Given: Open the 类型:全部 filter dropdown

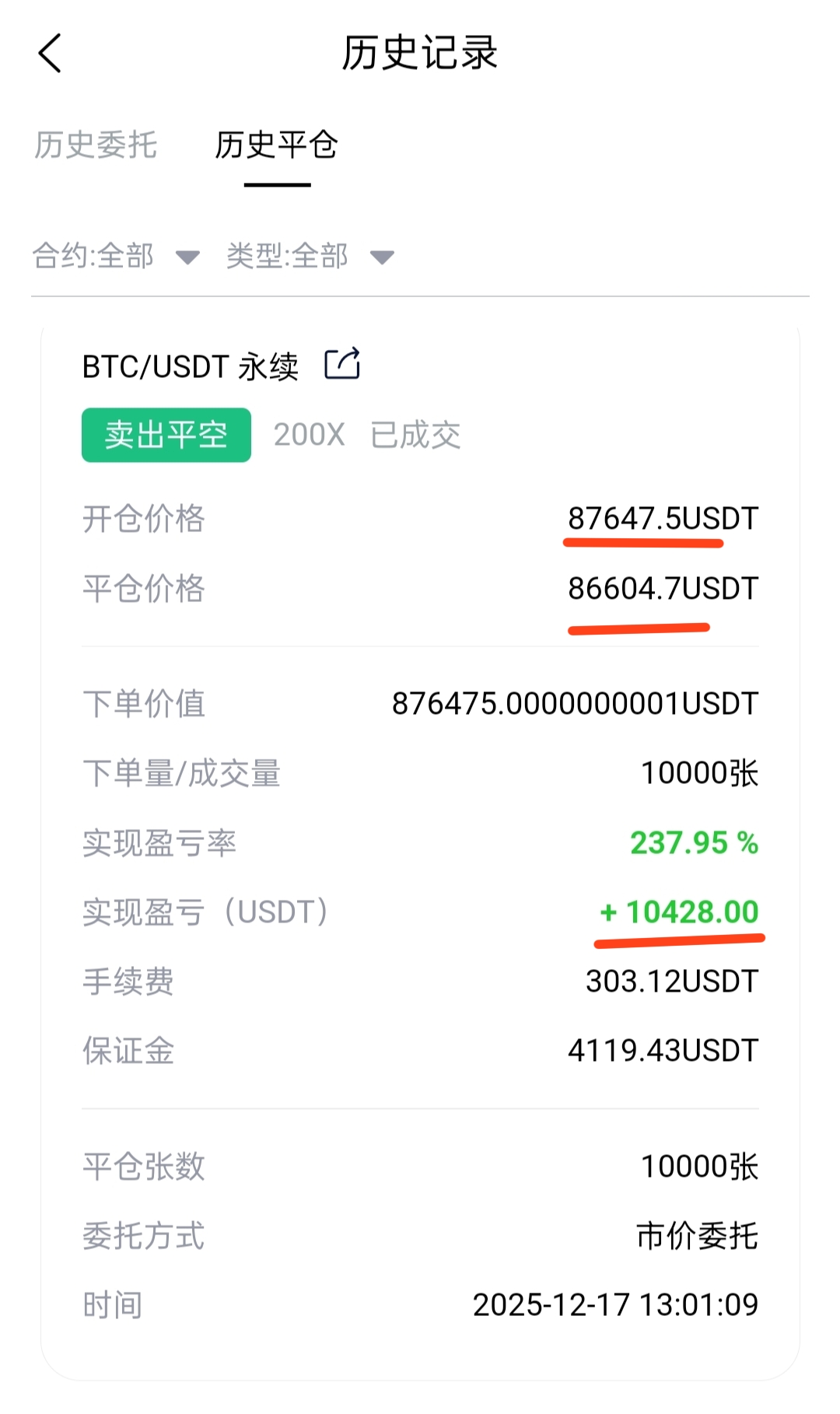Looking at the screenshot, I should tap(310, 256).
